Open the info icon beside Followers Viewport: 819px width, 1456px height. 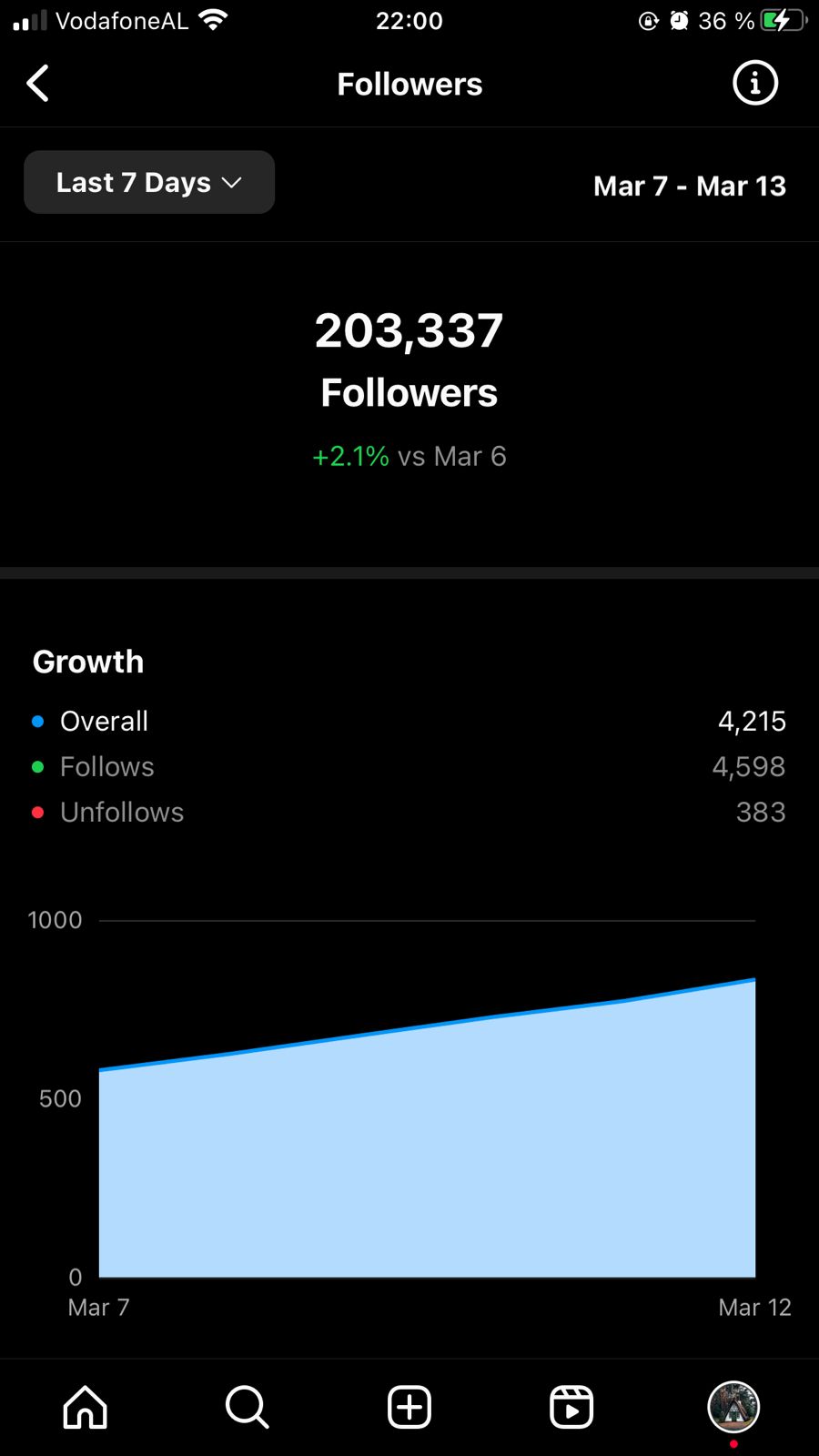755,84
